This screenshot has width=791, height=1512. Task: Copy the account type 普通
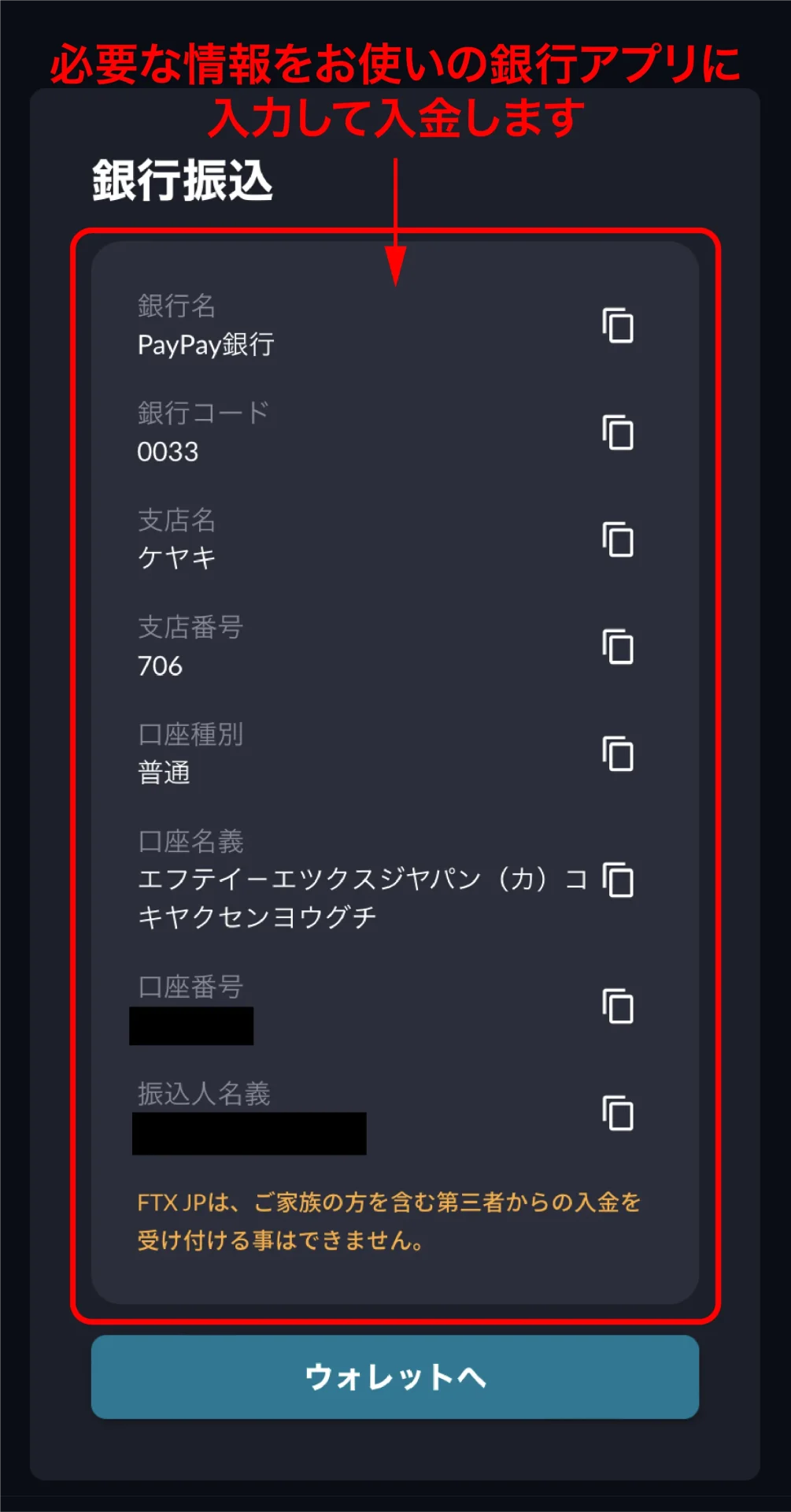tap(618, 754)
